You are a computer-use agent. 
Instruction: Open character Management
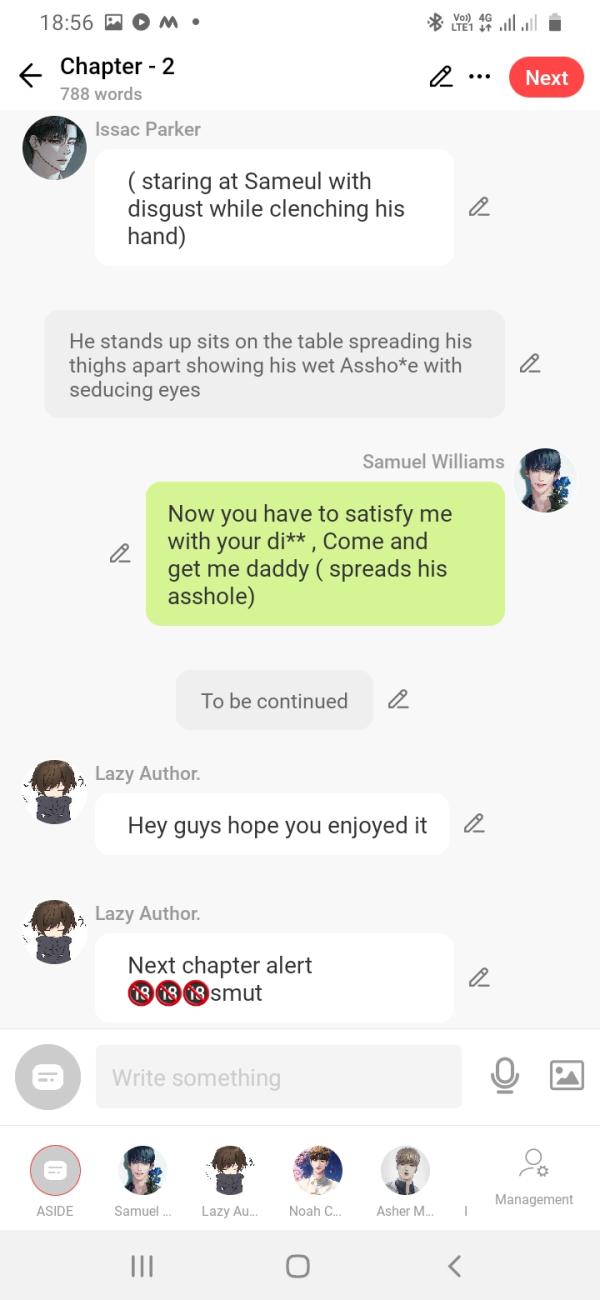coord(534,1177)
